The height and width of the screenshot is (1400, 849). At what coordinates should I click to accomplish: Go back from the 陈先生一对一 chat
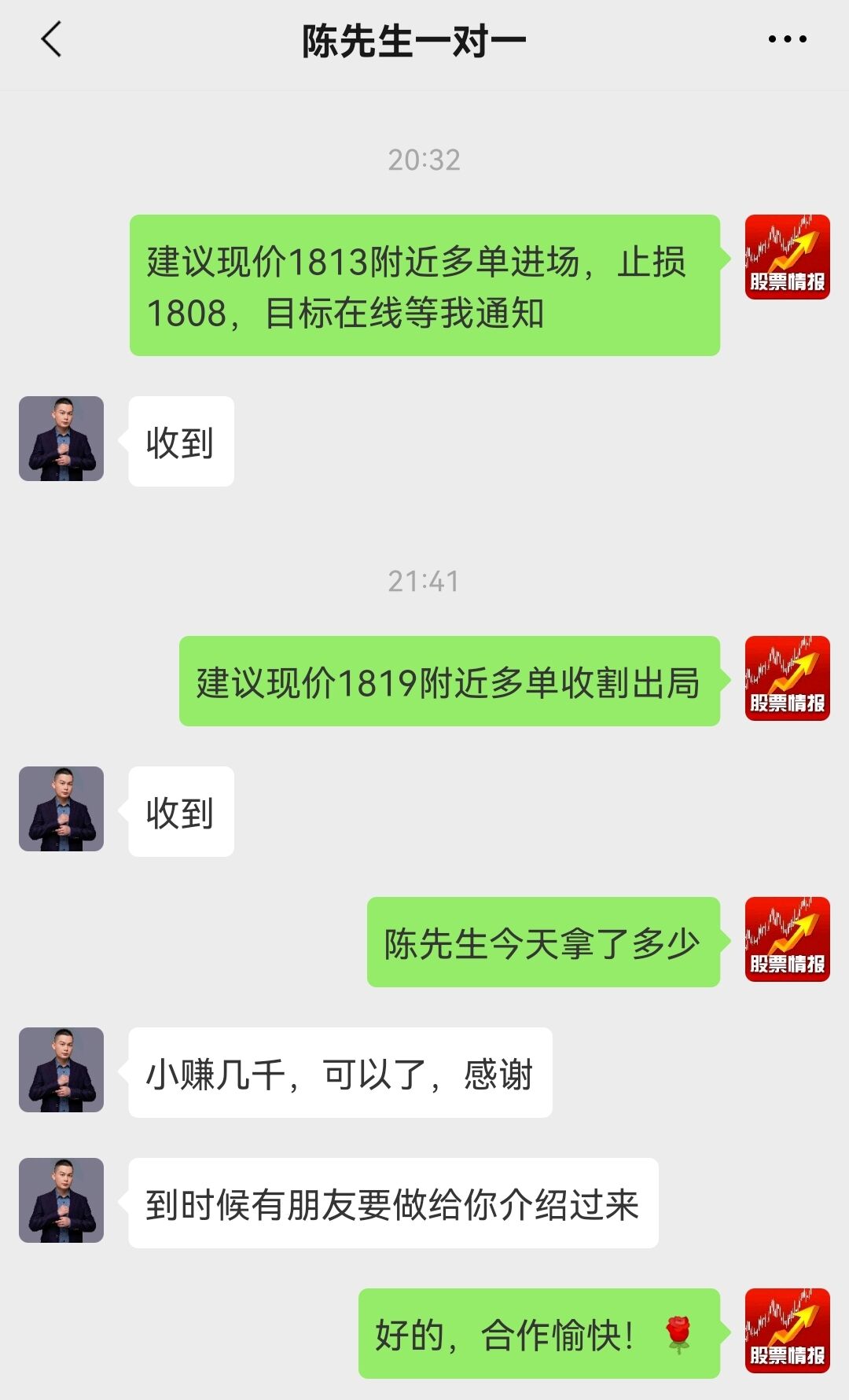(x=51, y=40)
